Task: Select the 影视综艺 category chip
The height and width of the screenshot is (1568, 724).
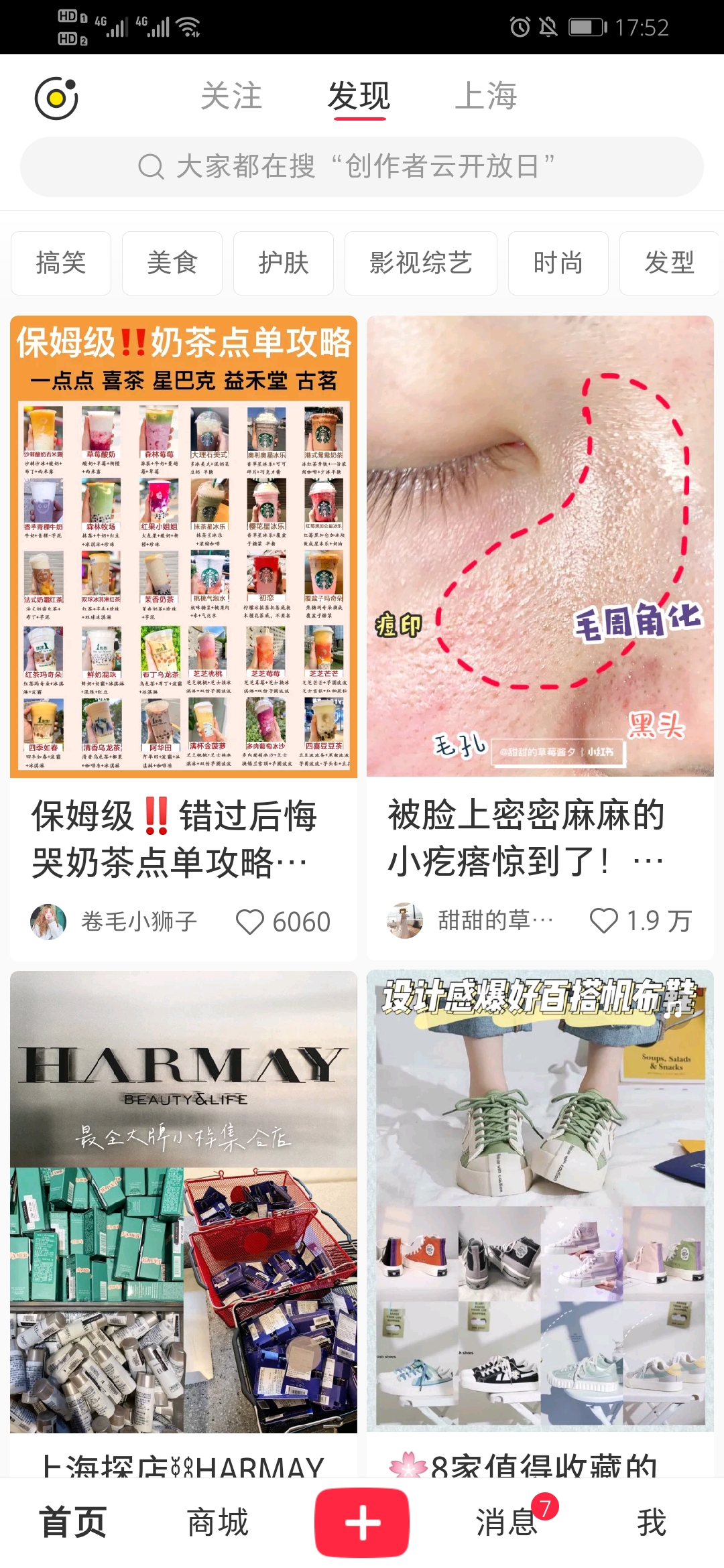Action: (x=421, y=263)
